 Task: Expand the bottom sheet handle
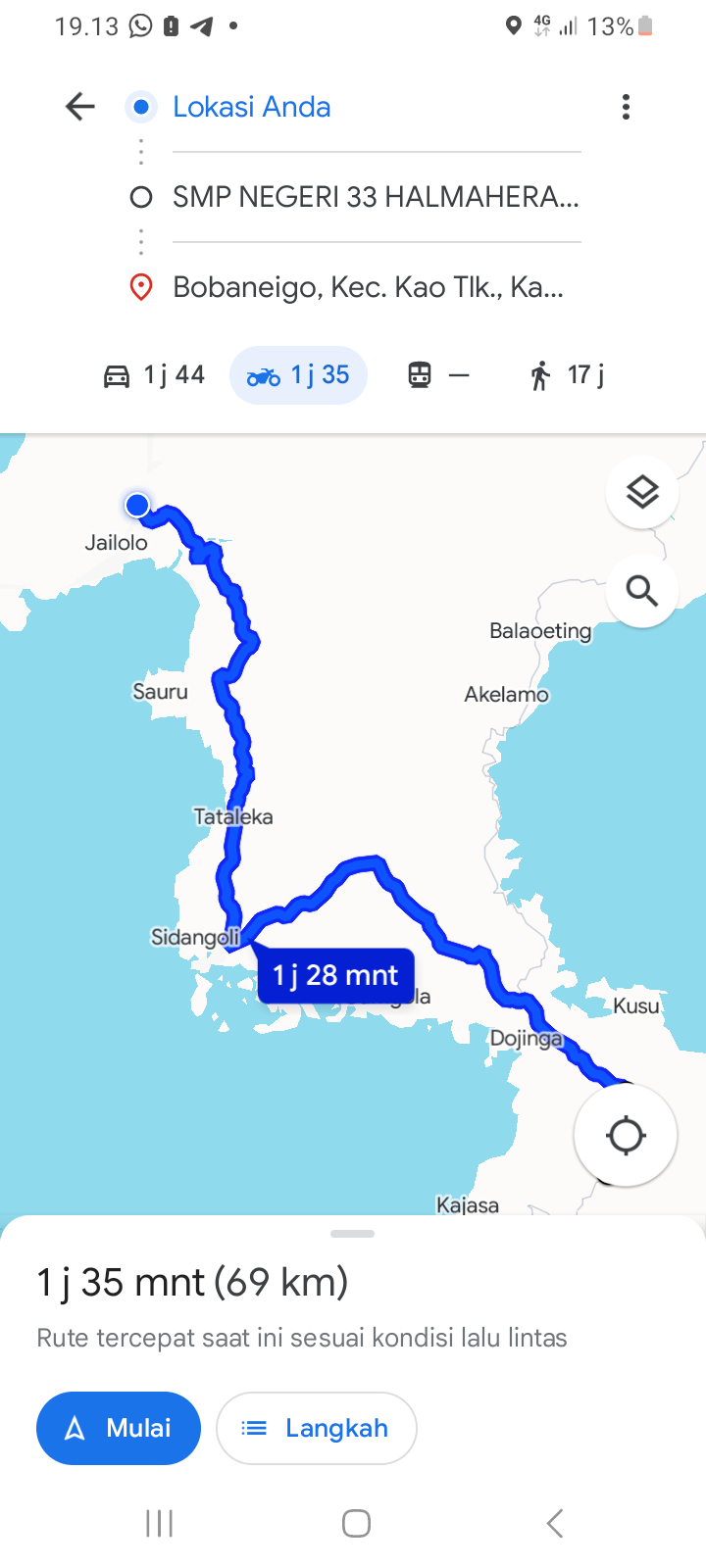click(353, 1234)
